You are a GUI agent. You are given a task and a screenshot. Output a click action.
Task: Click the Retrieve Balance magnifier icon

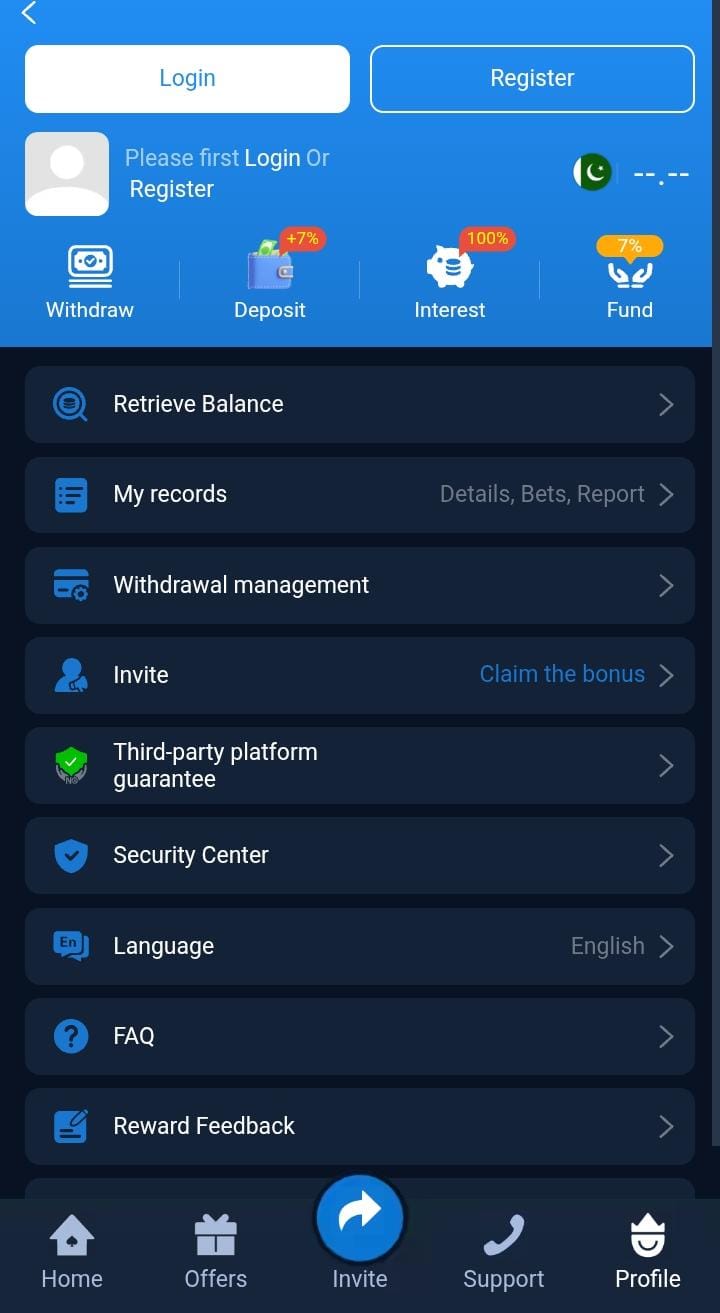point(70,404)
